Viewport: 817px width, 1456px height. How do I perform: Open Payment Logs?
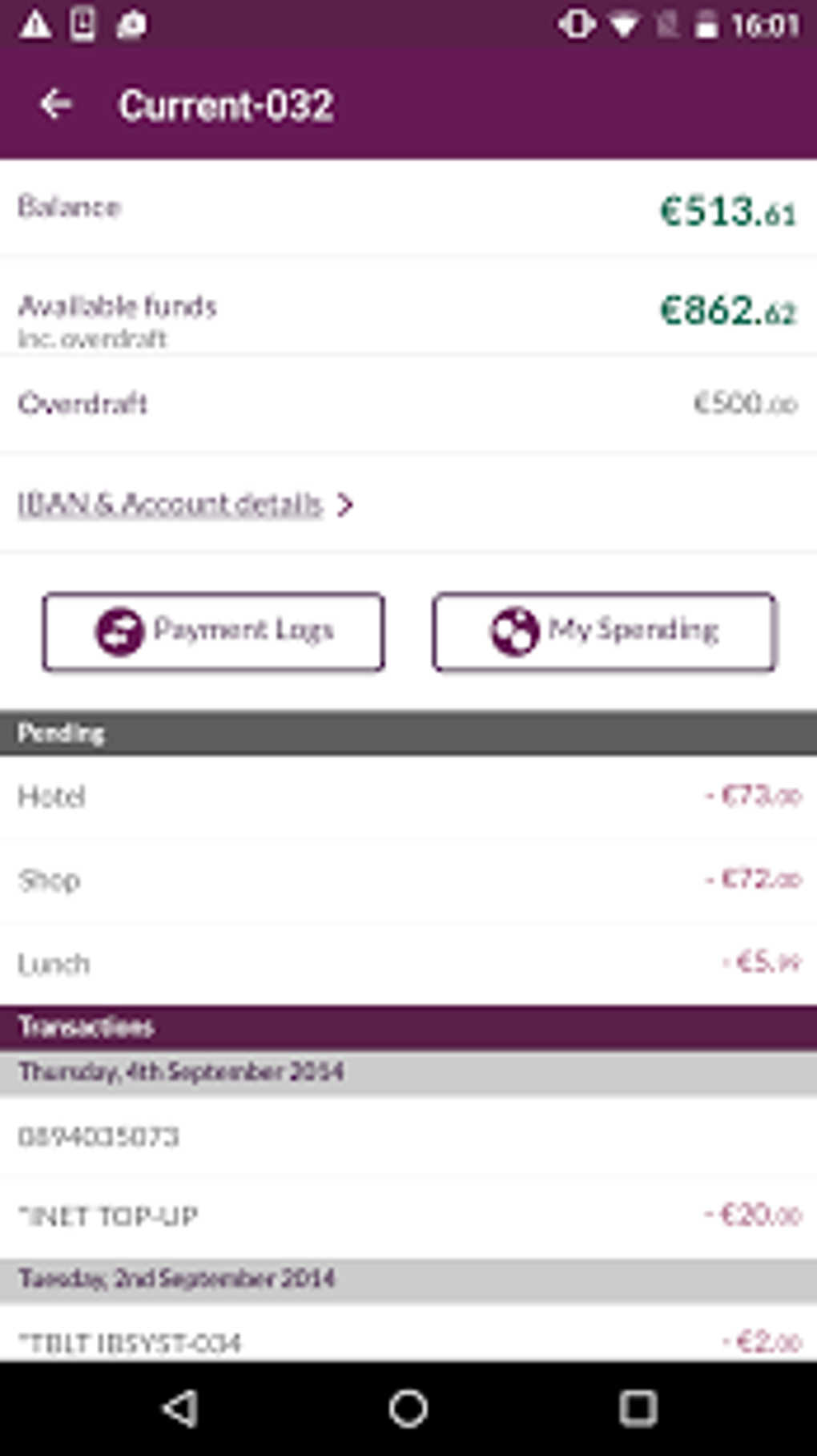click(x=214, y=631)
